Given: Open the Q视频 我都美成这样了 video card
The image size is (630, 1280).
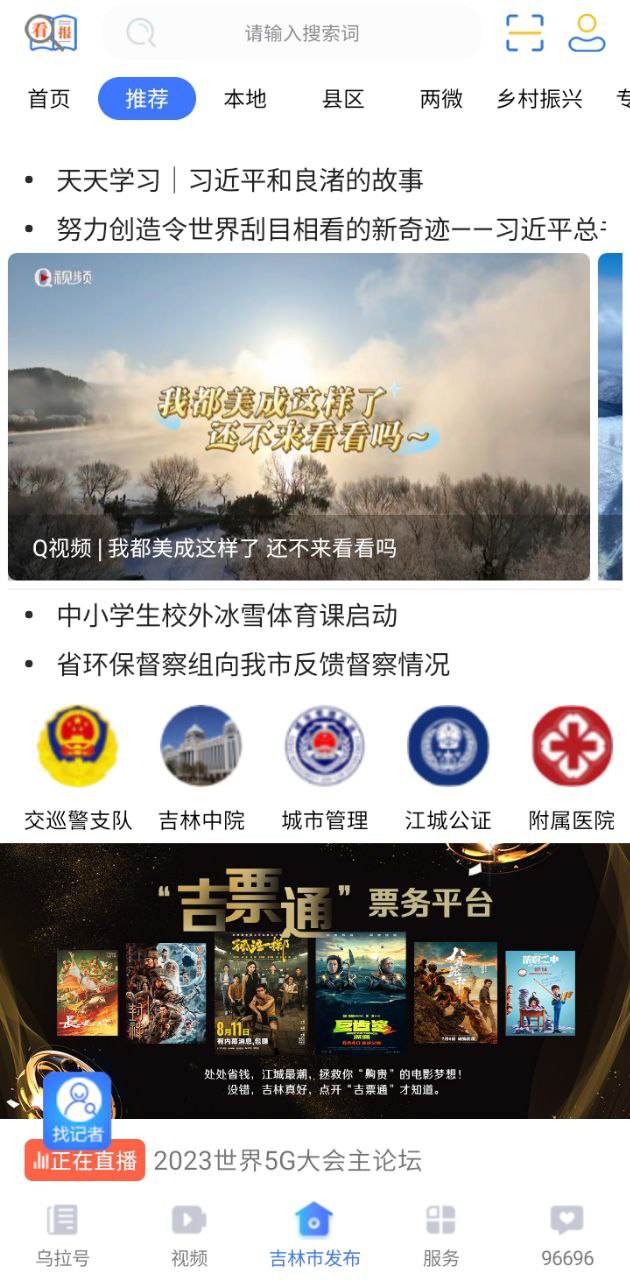Looking at the screenshot, I should pos(299,416).
